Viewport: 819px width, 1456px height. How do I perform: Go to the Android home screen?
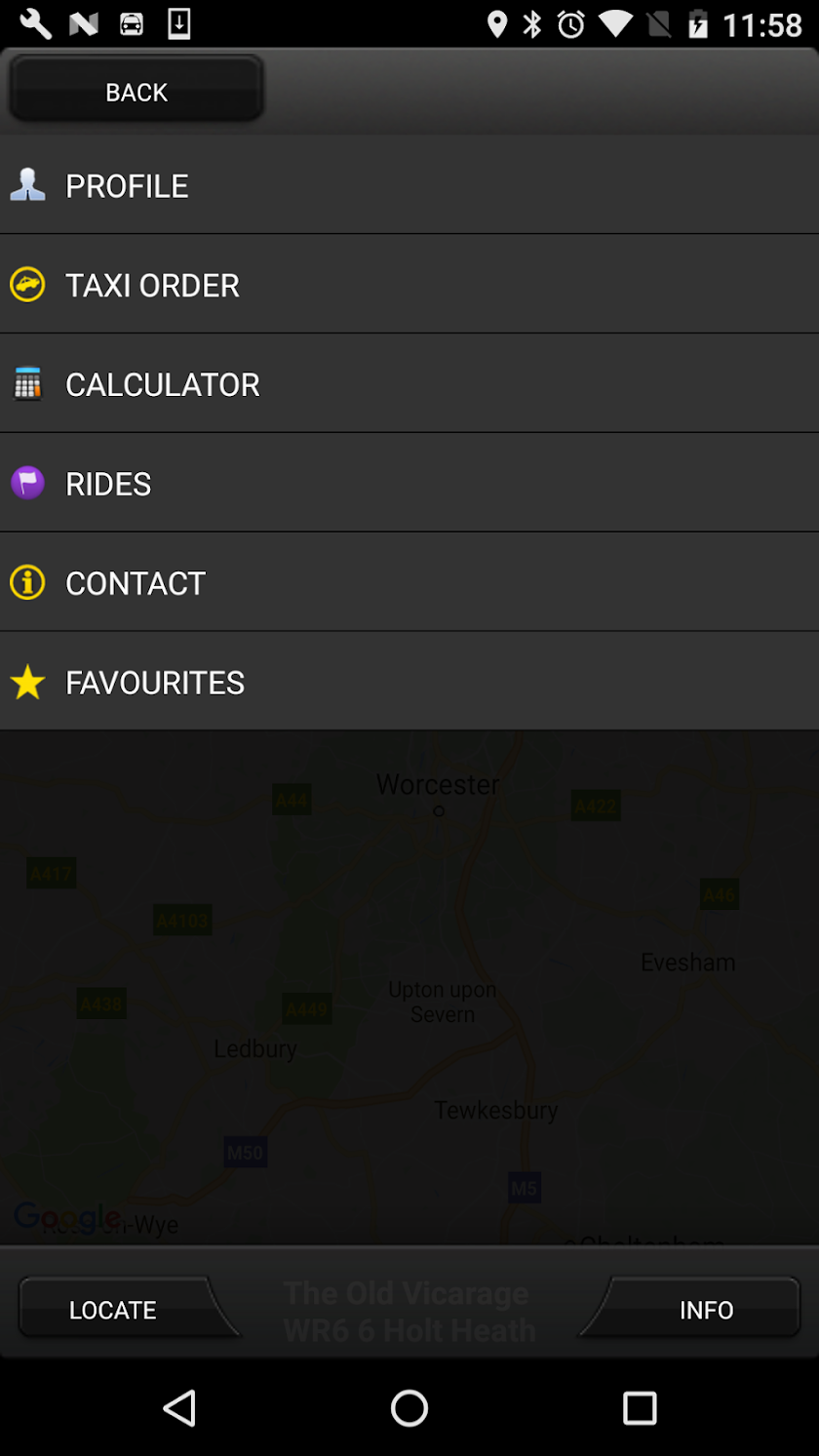(x=409, y=1407)
